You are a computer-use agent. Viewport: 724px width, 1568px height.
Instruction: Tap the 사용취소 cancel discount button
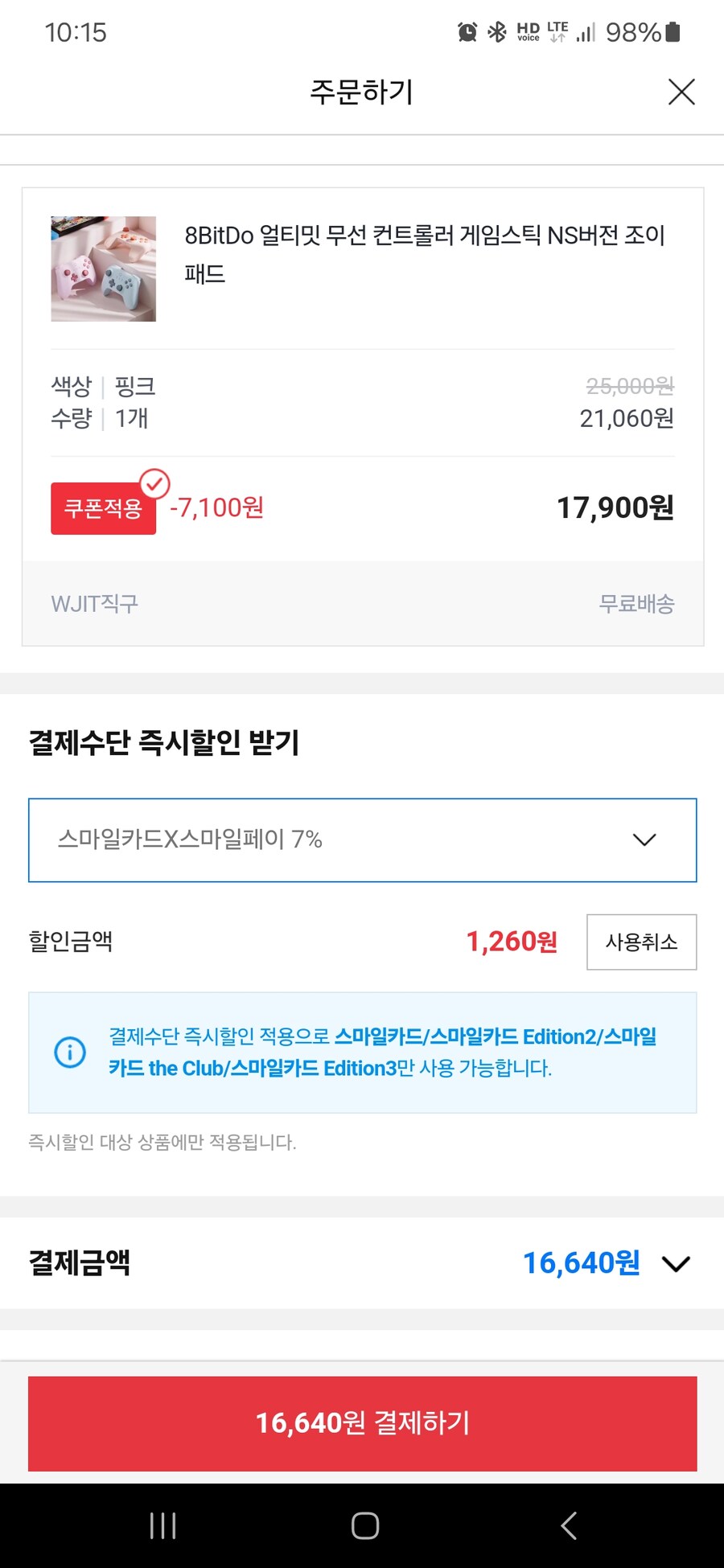click(x=641, y=942)
